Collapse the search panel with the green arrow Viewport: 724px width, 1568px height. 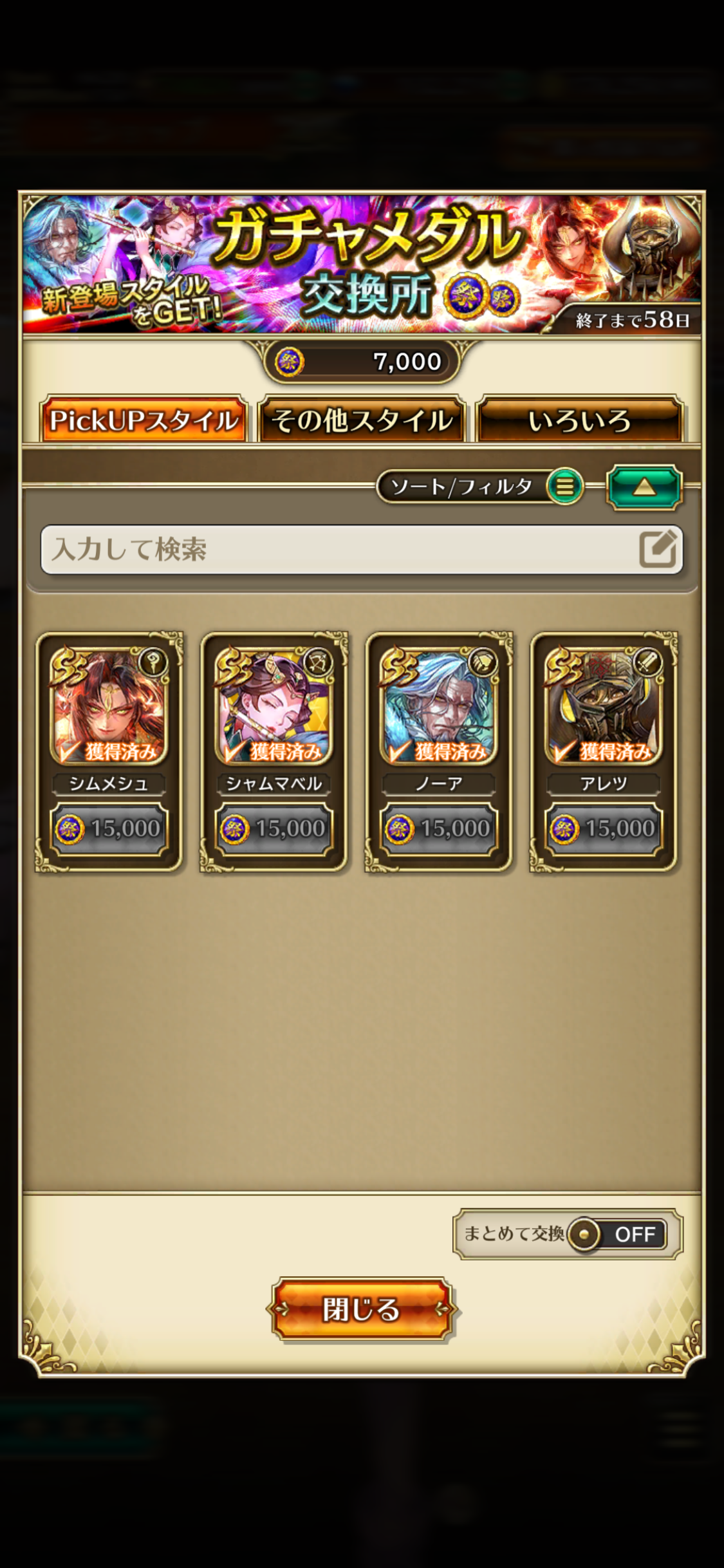[x=644, y=487]
